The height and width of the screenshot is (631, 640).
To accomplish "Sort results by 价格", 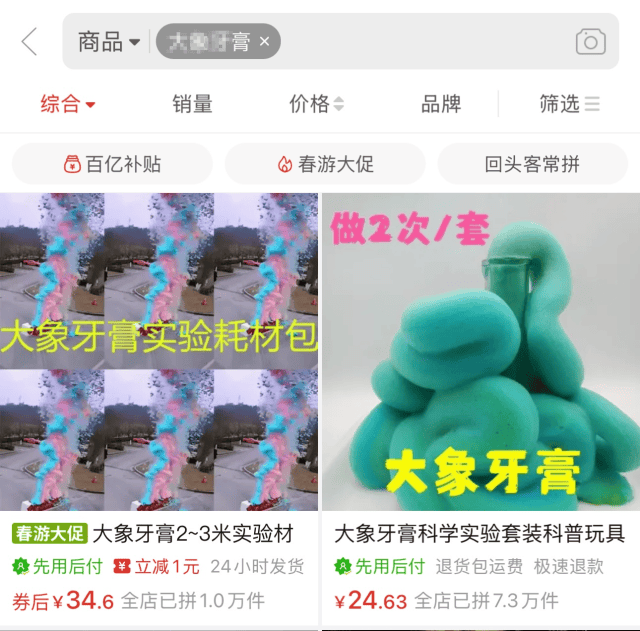I will (x=316, y=103).
